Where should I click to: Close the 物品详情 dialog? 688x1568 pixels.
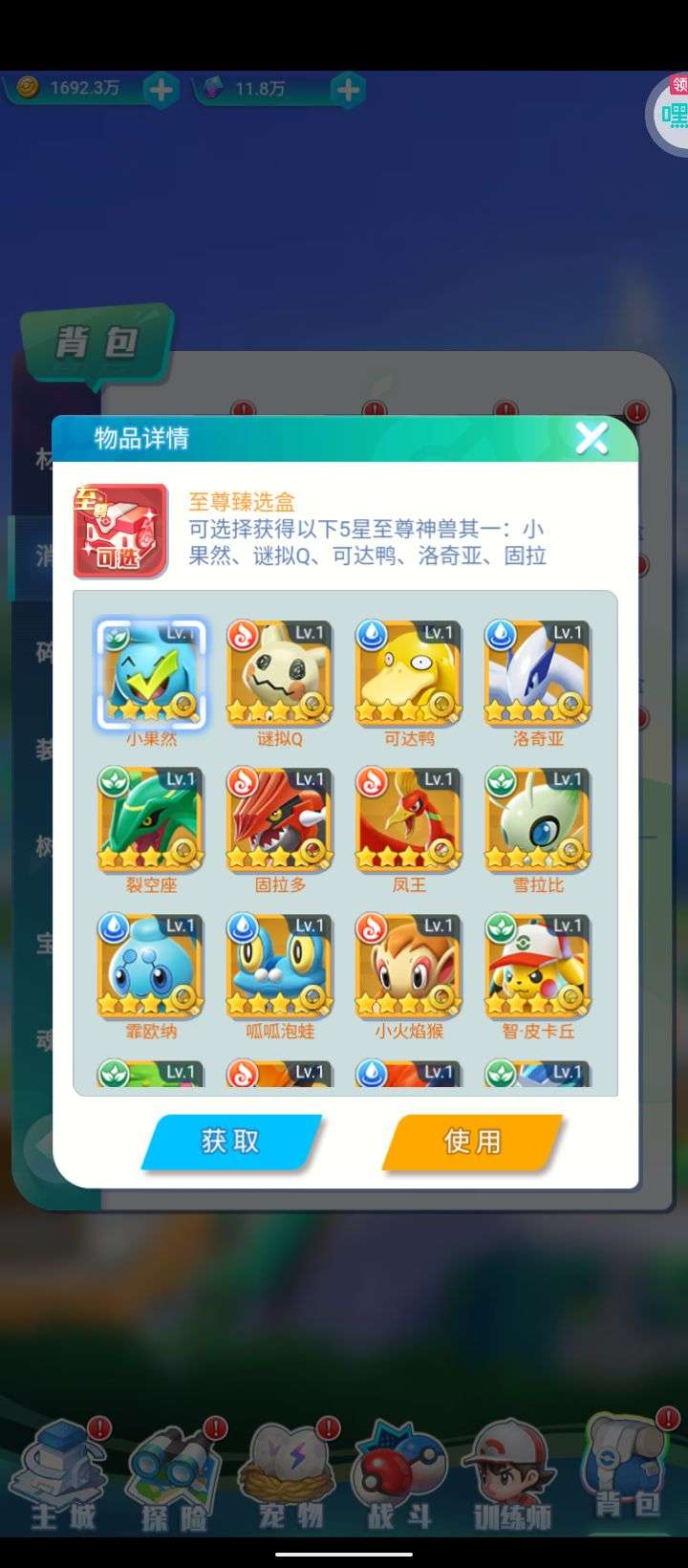coord(591,438)
